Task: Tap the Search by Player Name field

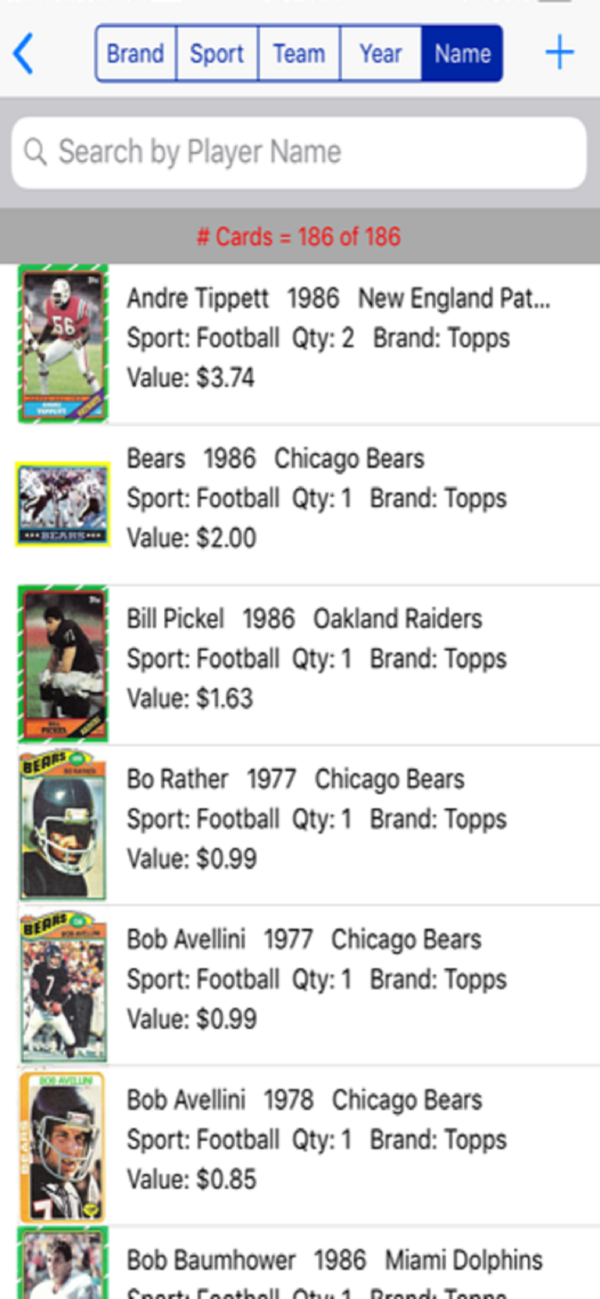Action: [299, 152]
